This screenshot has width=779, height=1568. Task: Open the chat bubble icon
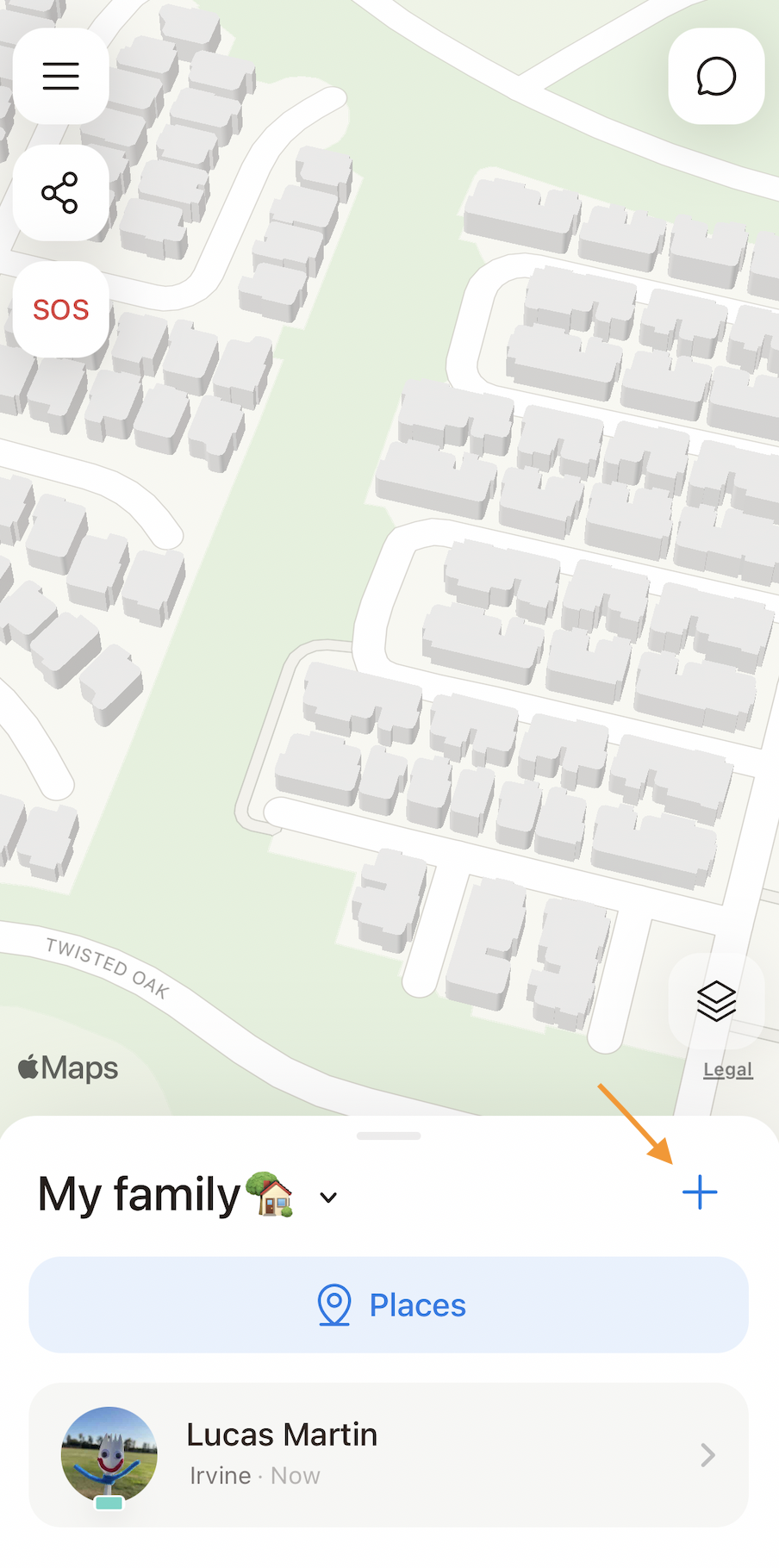click(x=716, y=76)
